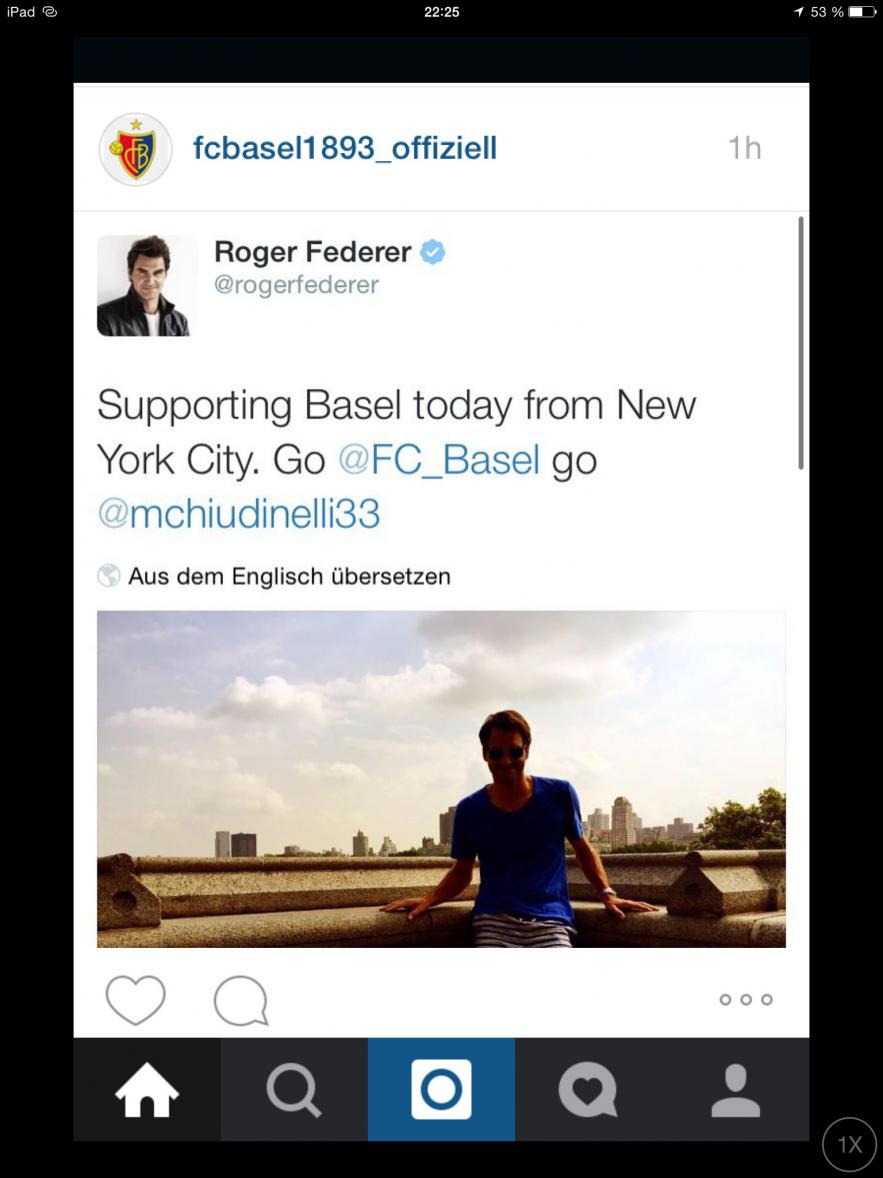Switch to the Activity tab
Screen dimensions: 883x1178
pos(588,1090)
